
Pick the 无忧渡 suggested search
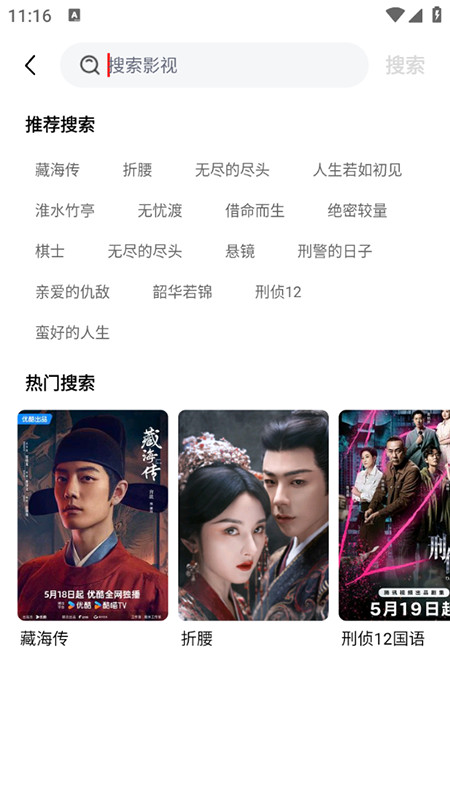tap(160, 210)
